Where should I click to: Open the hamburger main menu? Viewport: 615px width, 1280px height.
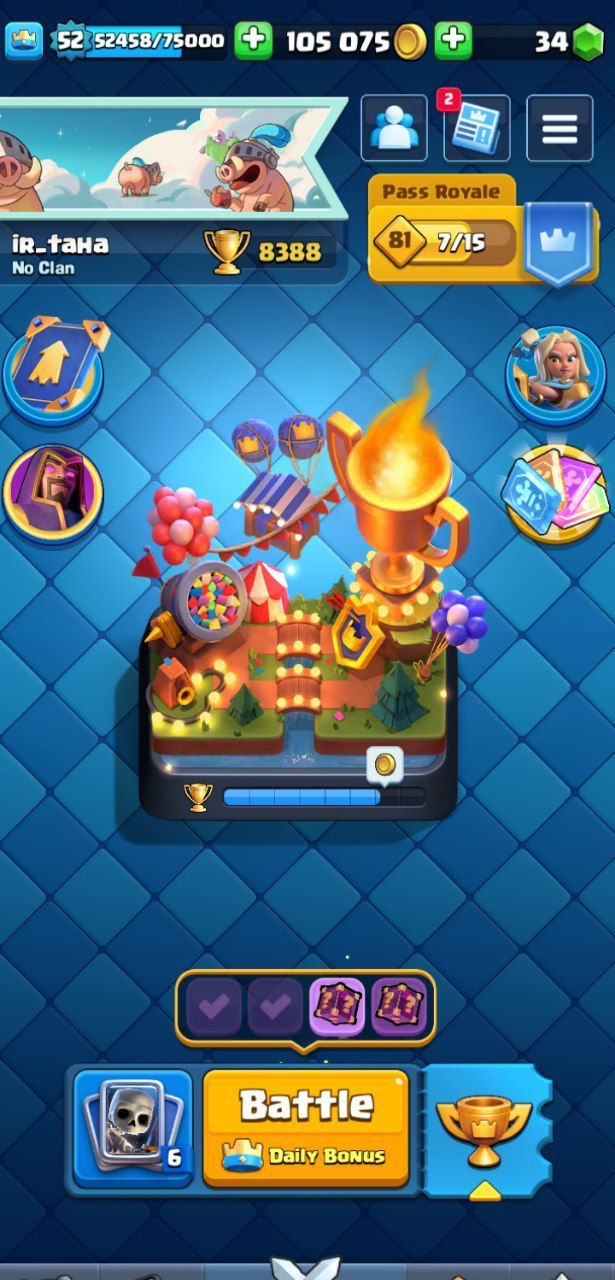pyautogui.click(x=559, y=128)
